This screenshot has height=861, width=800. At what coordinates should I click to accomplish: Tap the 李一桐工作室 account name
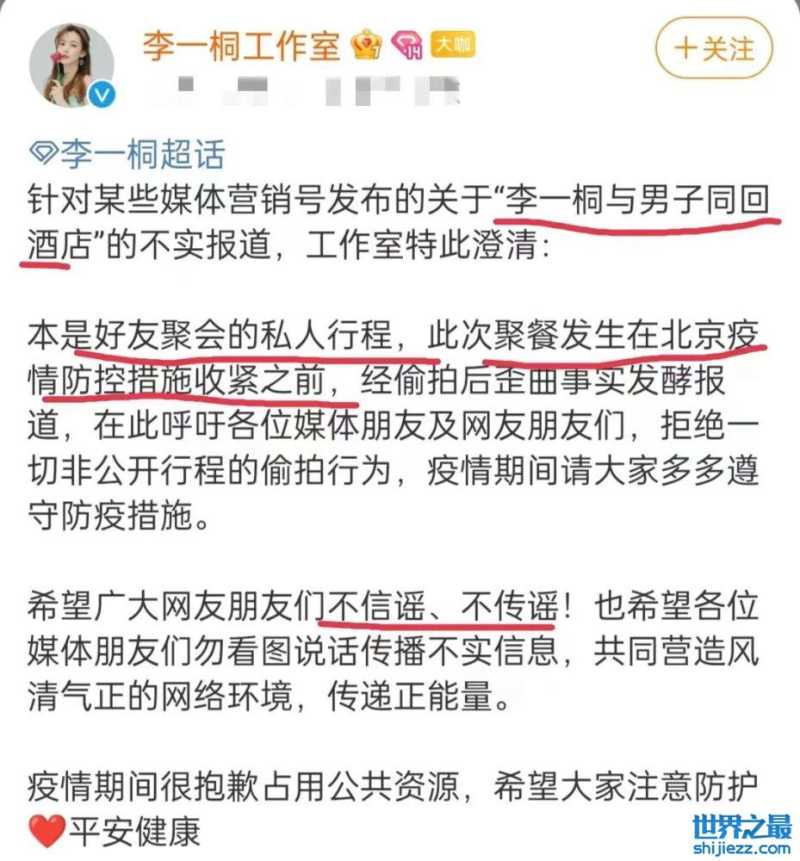[x=241, y=46]
